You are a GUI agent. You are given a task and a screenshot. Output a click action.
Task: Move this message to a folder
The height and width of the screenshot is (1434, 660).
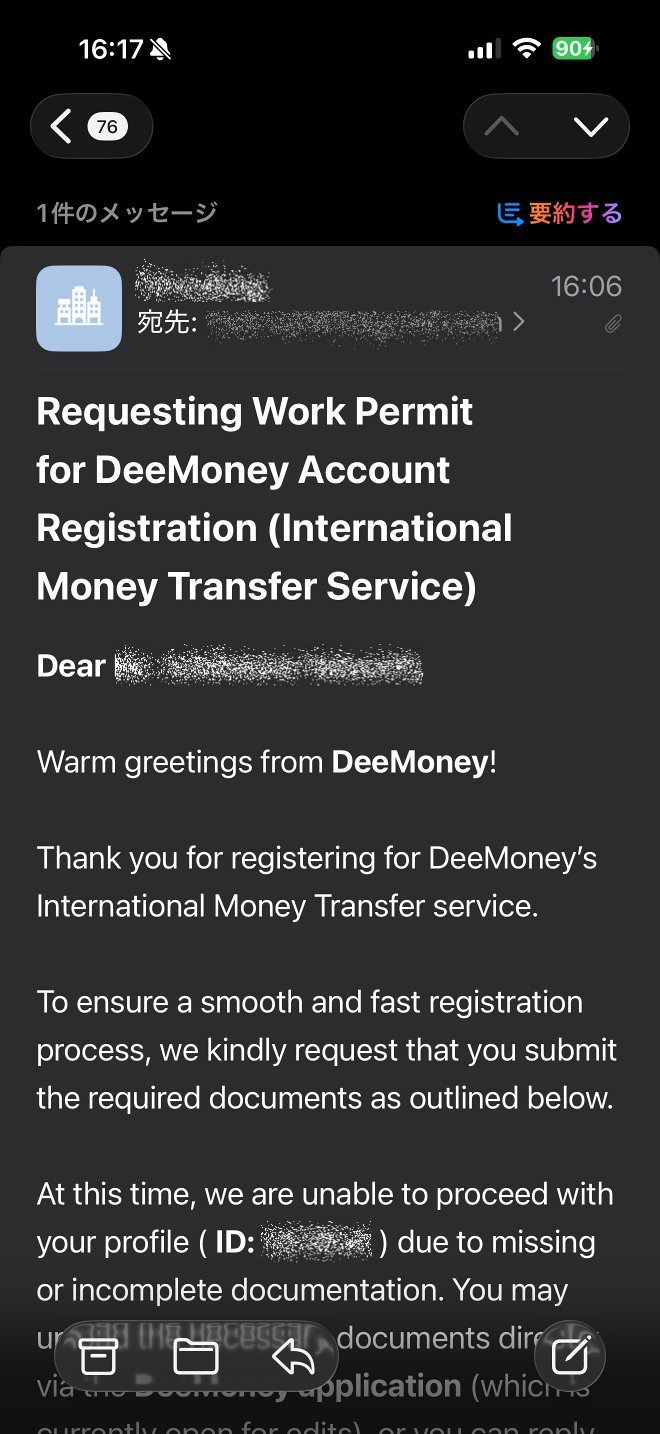(x=196, y=1357)
